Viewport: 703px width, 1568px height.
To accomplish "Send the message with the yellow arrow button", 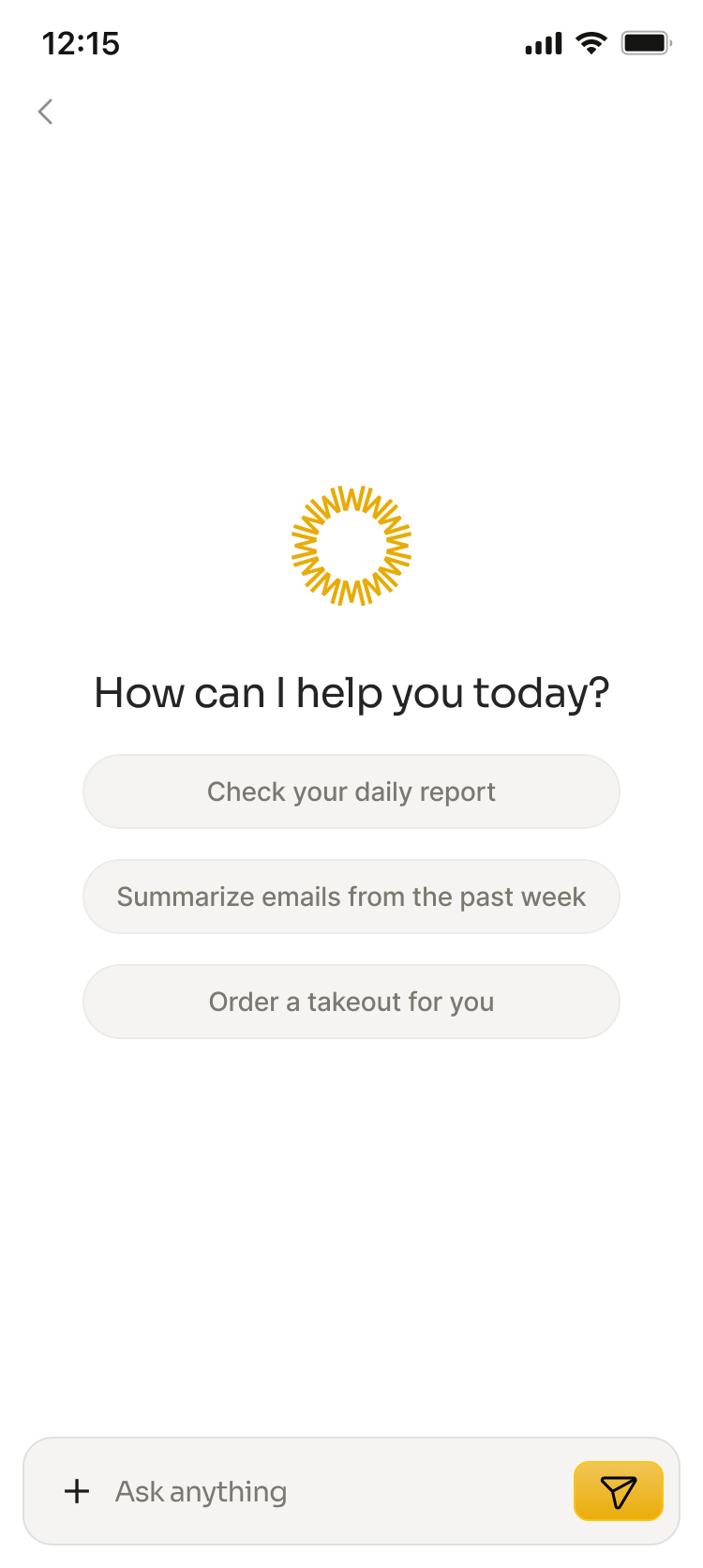I will (619, 1491).
